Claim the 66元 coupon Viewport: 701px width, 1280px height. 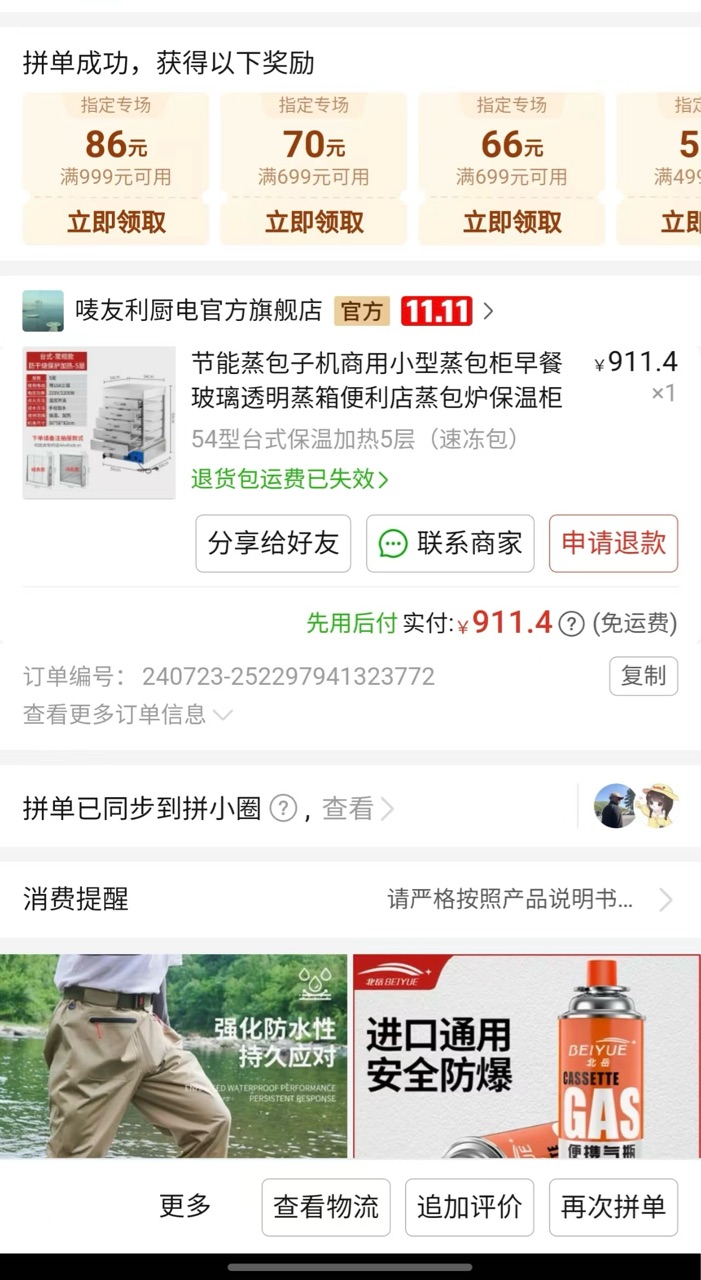512,222
